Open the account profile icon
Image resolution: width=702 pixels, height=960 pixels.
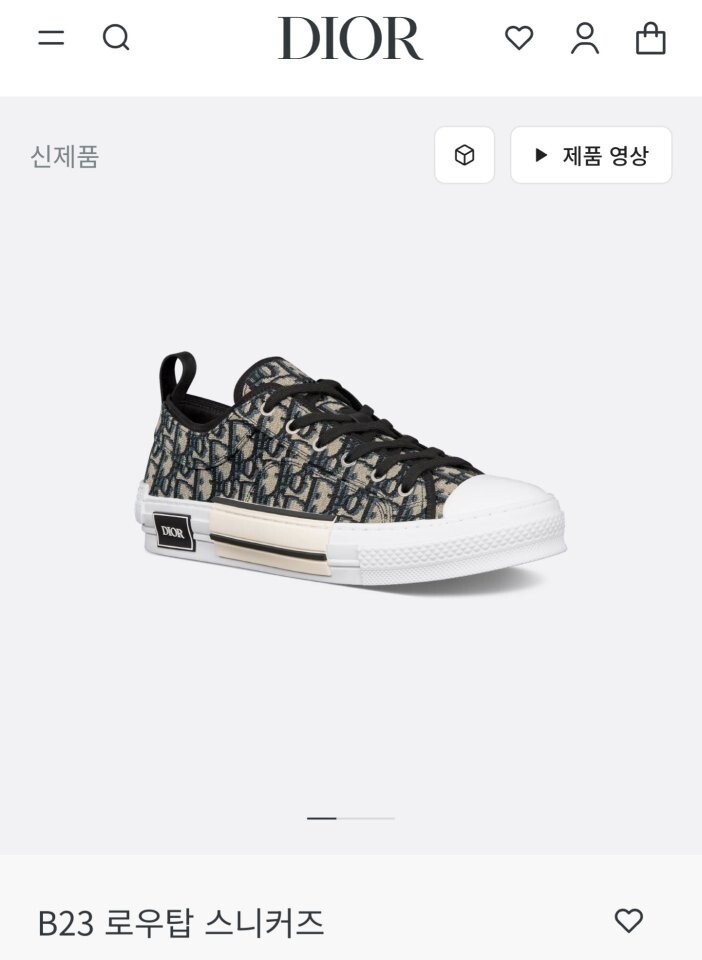pos(585,38)
